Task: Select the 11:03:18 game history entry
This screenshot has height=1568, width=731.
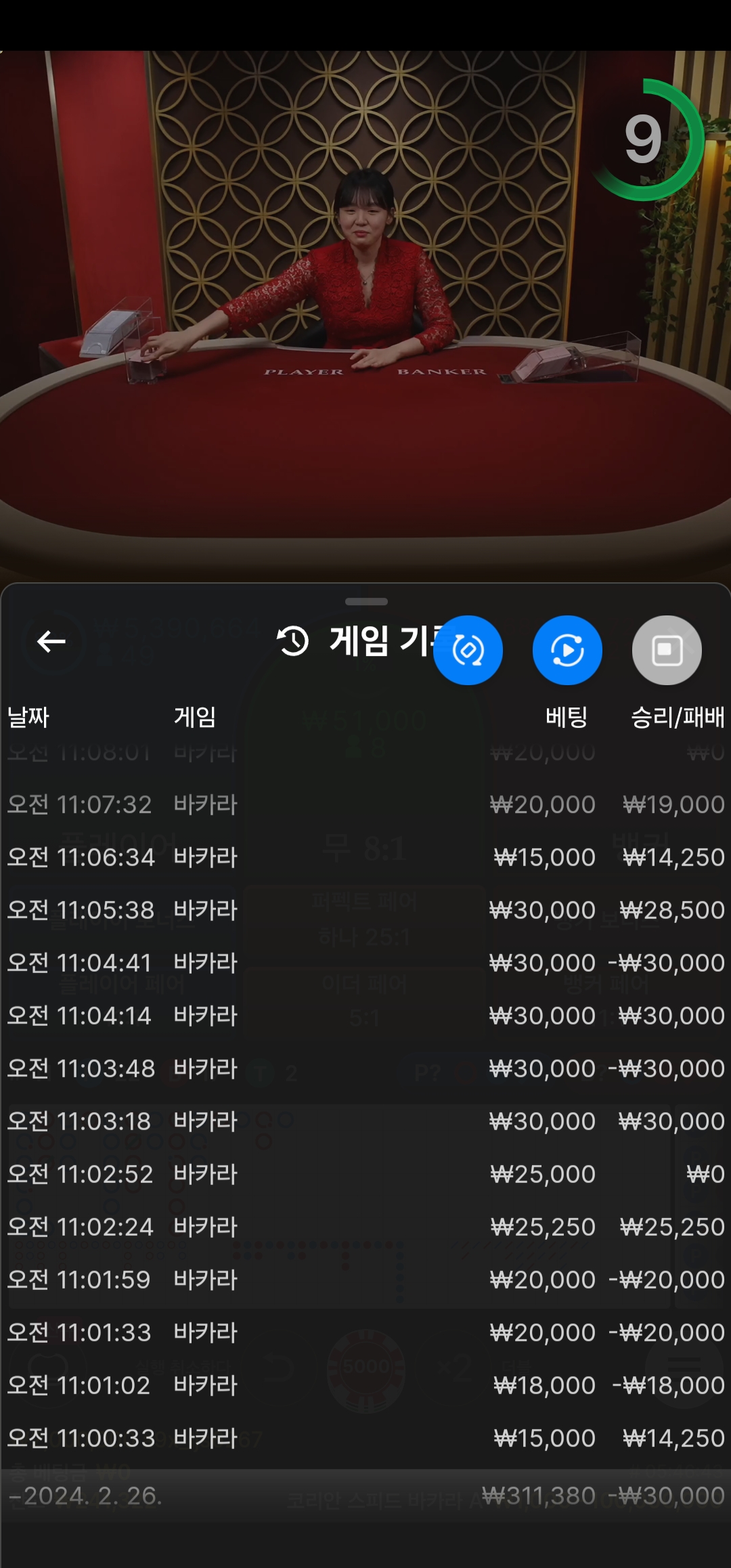Action: coord(365,1121)
